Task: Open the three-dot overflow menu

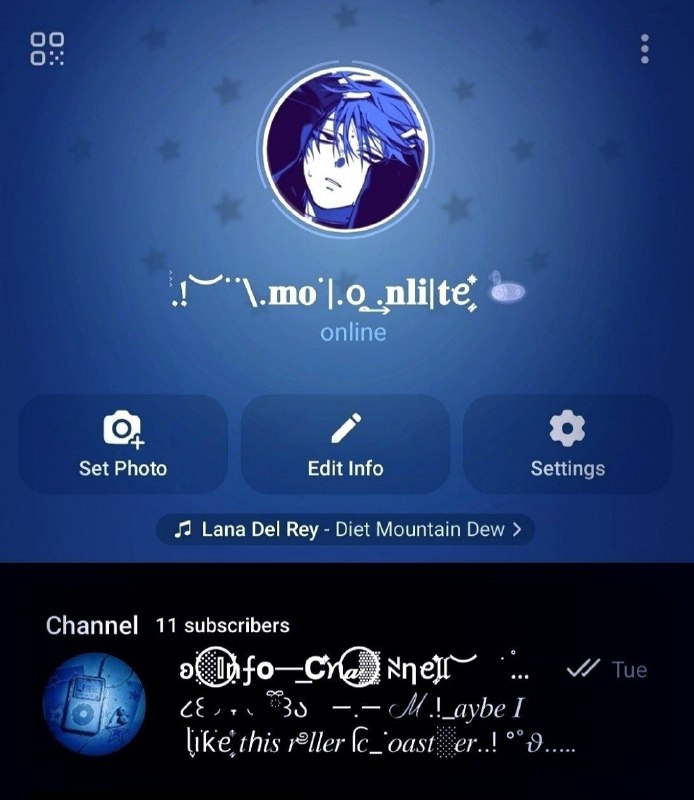Action: [645, 49]
